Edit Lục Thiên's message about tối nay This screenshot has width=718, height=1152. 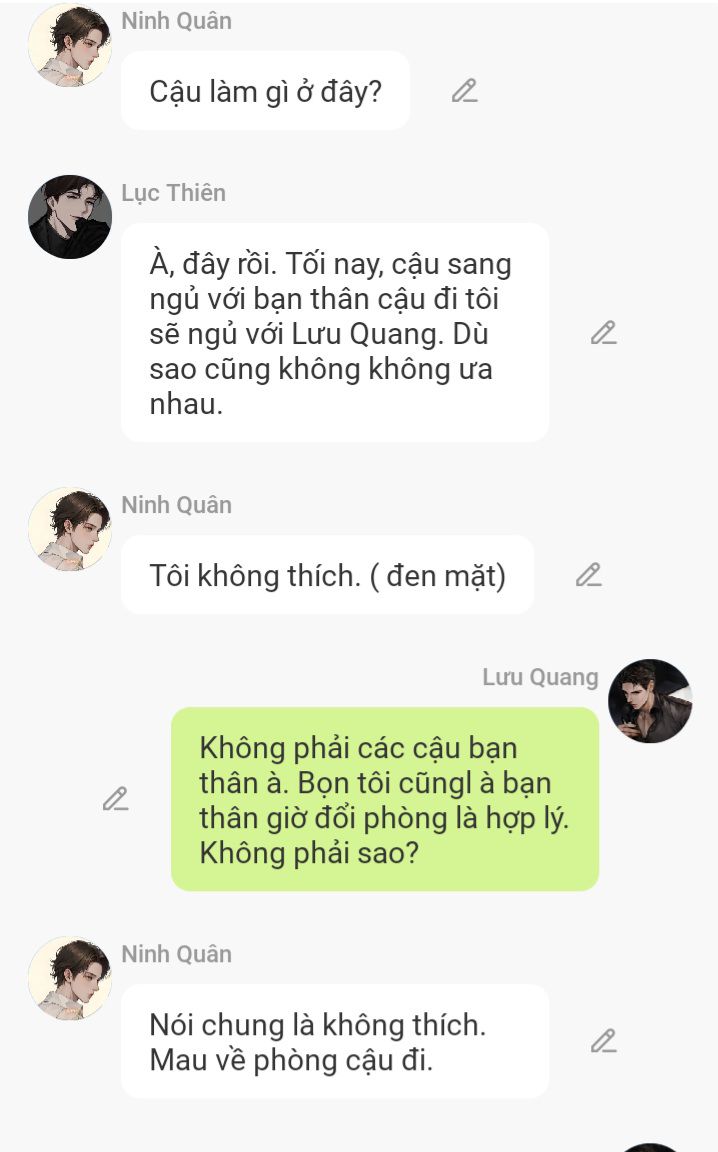coord(603,333)
